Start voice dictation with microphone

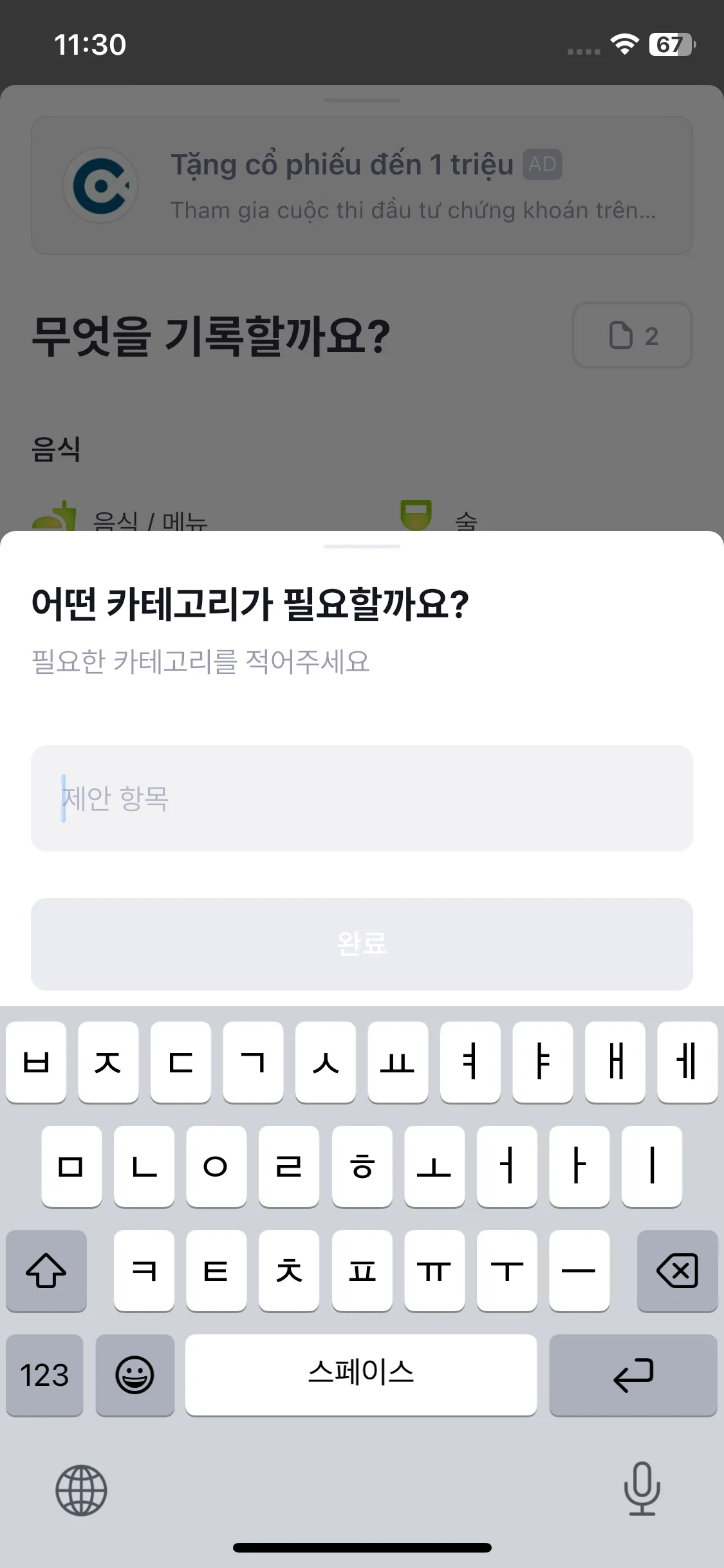642,1489
